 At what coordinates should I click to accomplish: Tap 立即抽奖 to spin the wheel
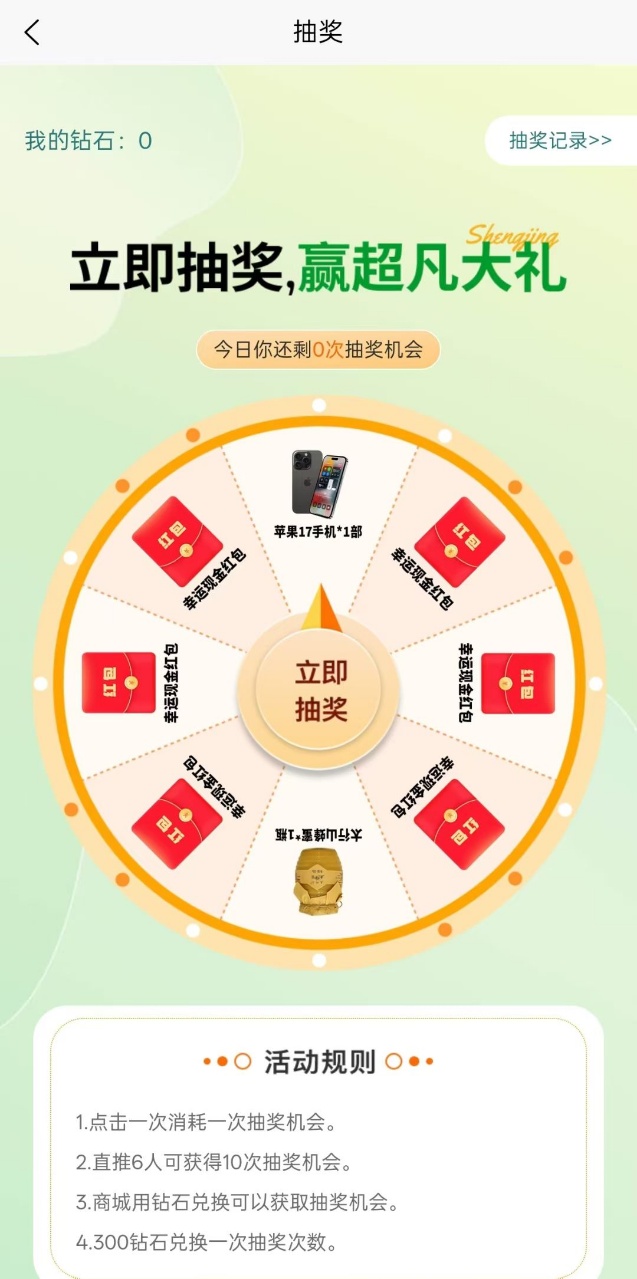click(320, 690)
